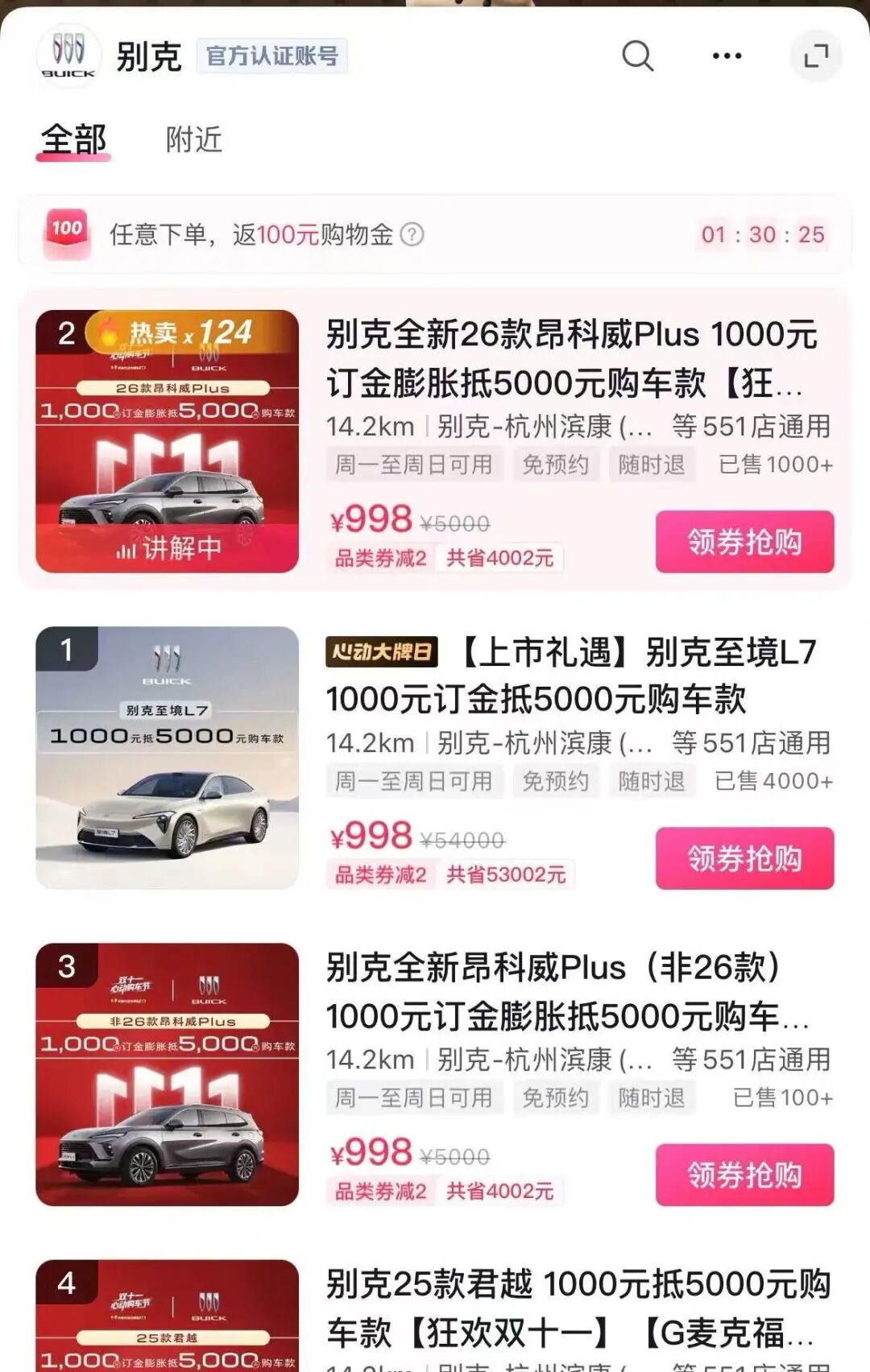Click the question mark help icon
The image size is (870, 1372).
413,234
